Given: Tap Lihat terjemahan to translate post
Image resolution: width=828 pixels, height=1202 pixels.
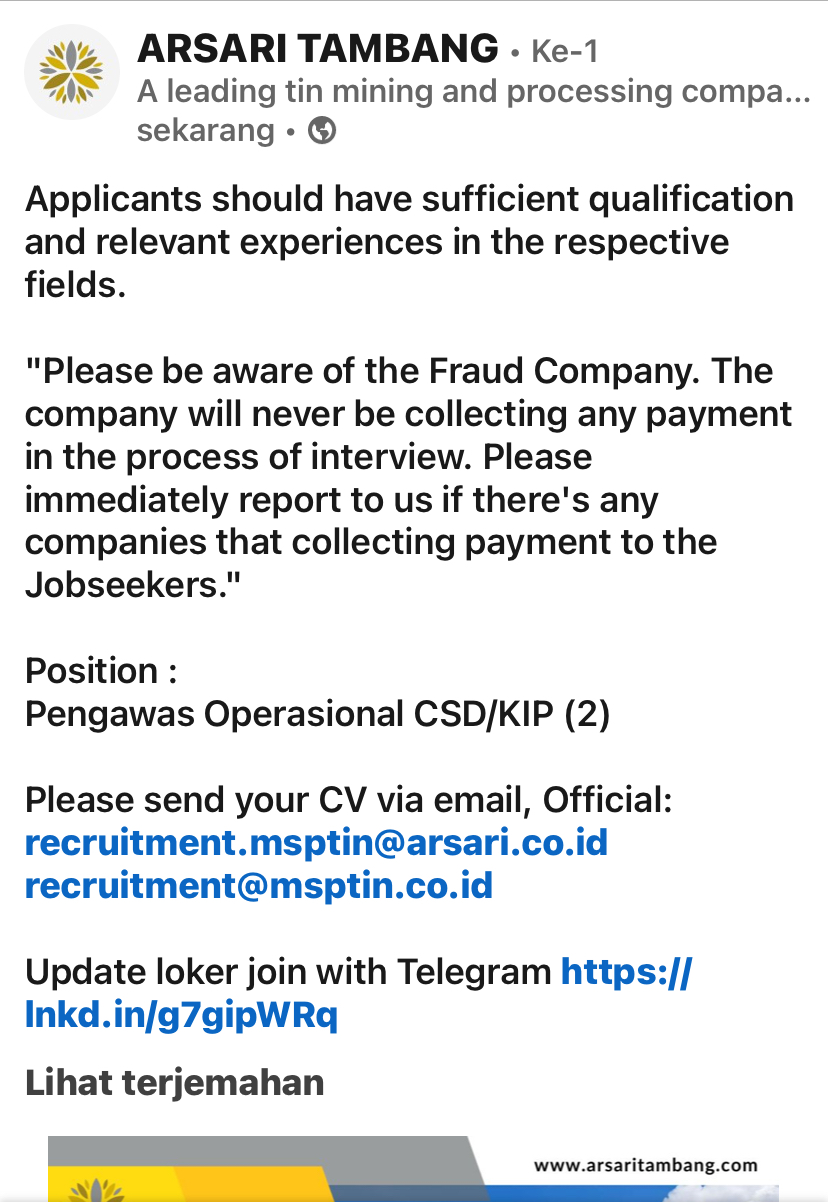Looking at the screenshot, I should (x=174, y=1082).
